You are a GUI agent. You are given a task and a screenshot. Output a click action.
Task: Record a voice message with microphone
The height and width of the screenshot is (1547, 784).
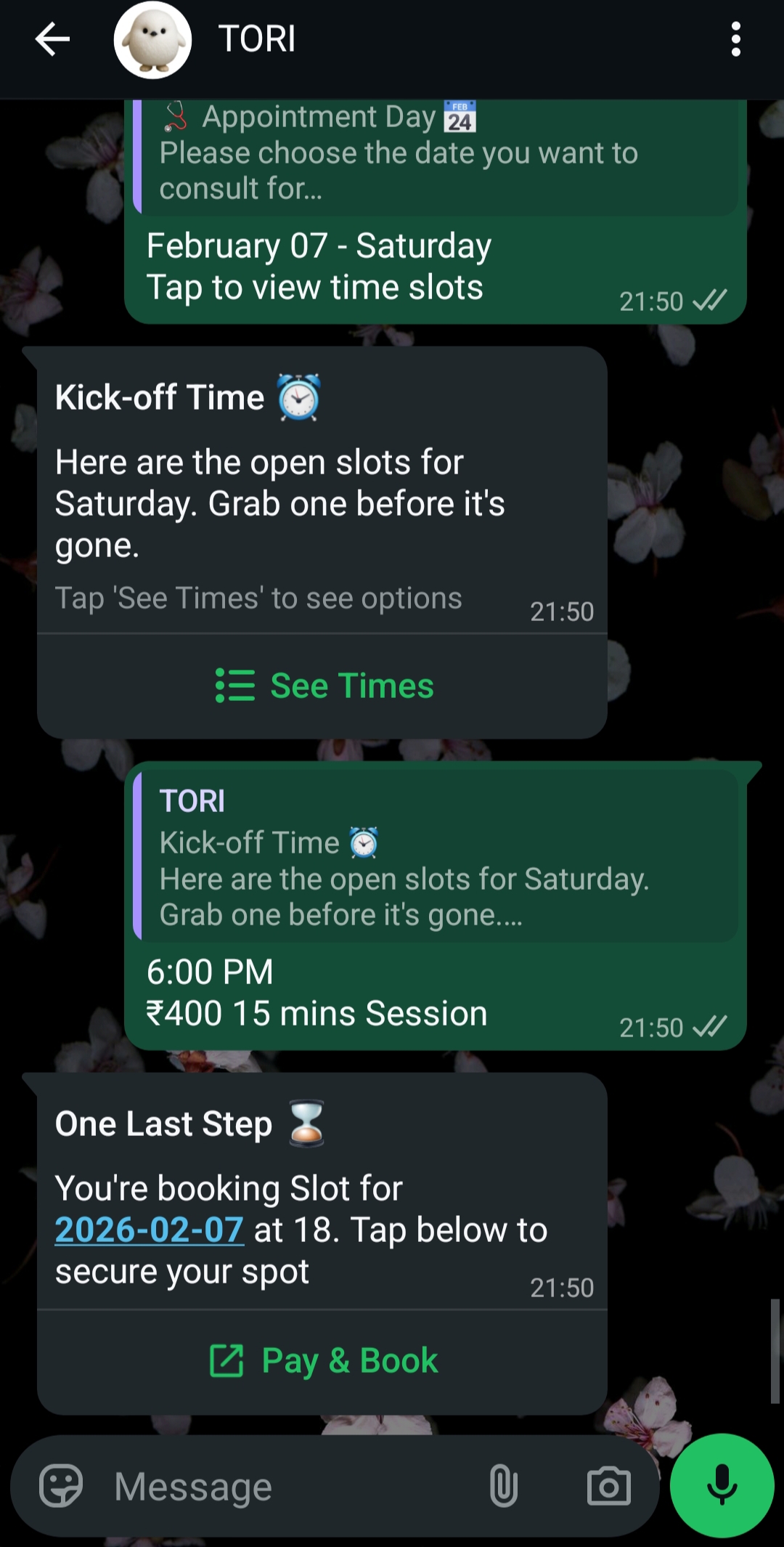click(x=722, y=1486)
